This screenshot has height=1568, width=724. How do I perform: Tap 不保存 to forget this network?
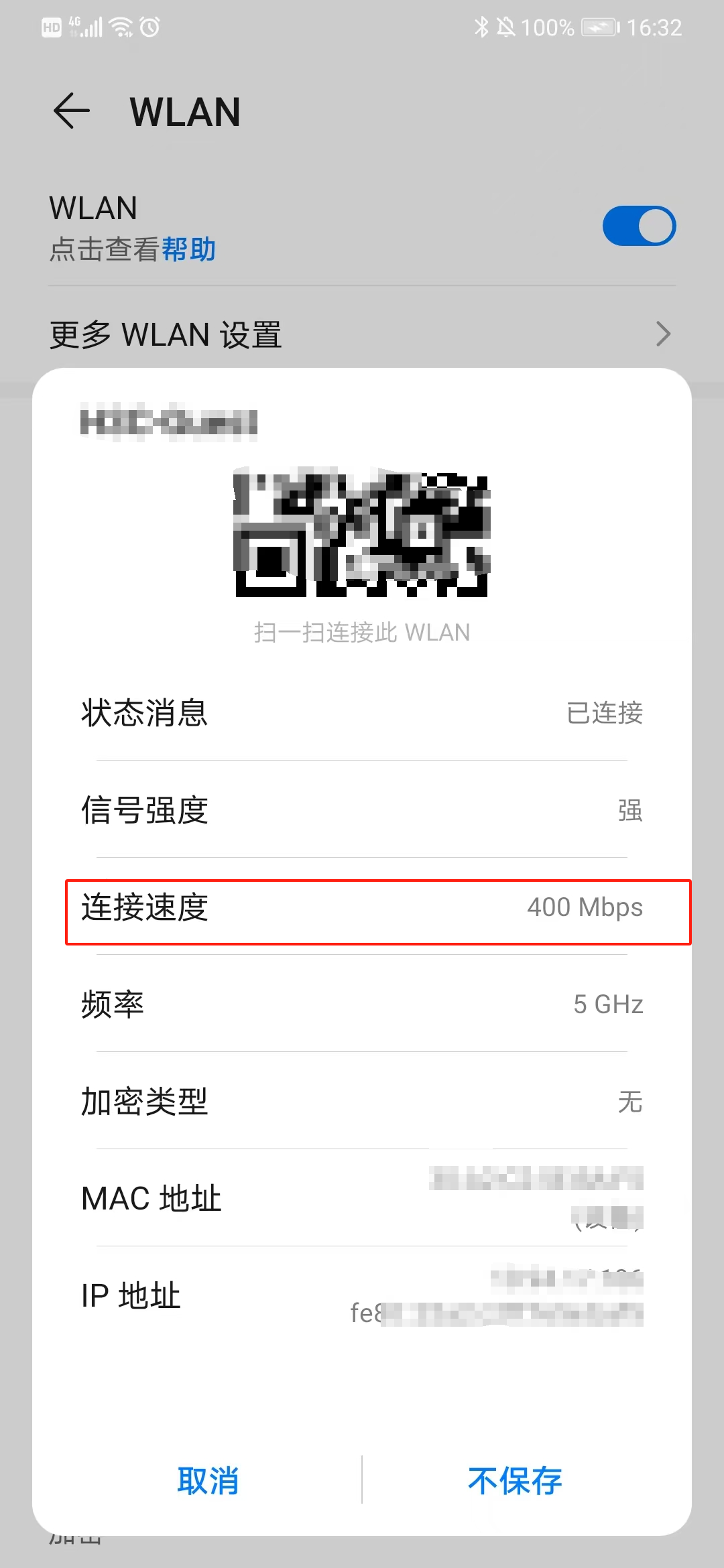[x=515, y=1480]
